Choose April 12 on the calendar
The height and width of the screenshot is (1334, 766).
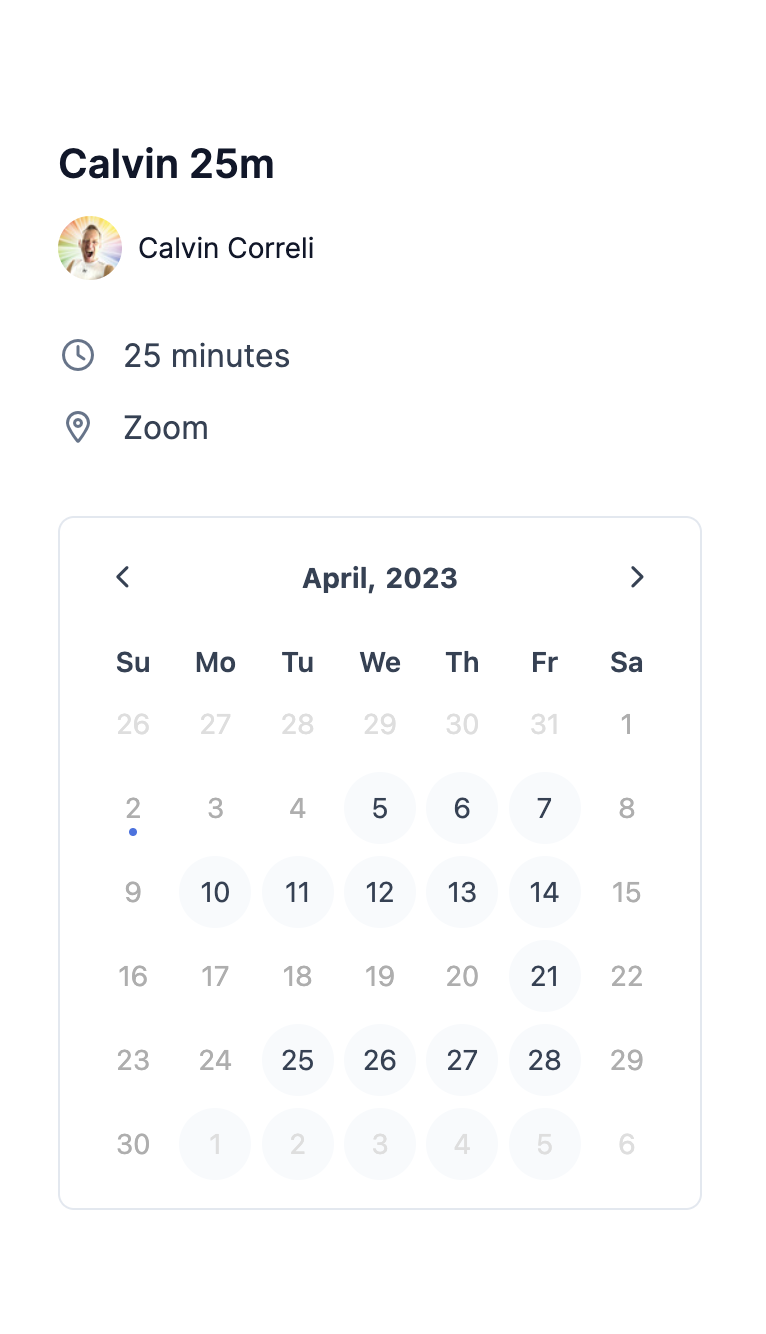click(x=380, y=892)
